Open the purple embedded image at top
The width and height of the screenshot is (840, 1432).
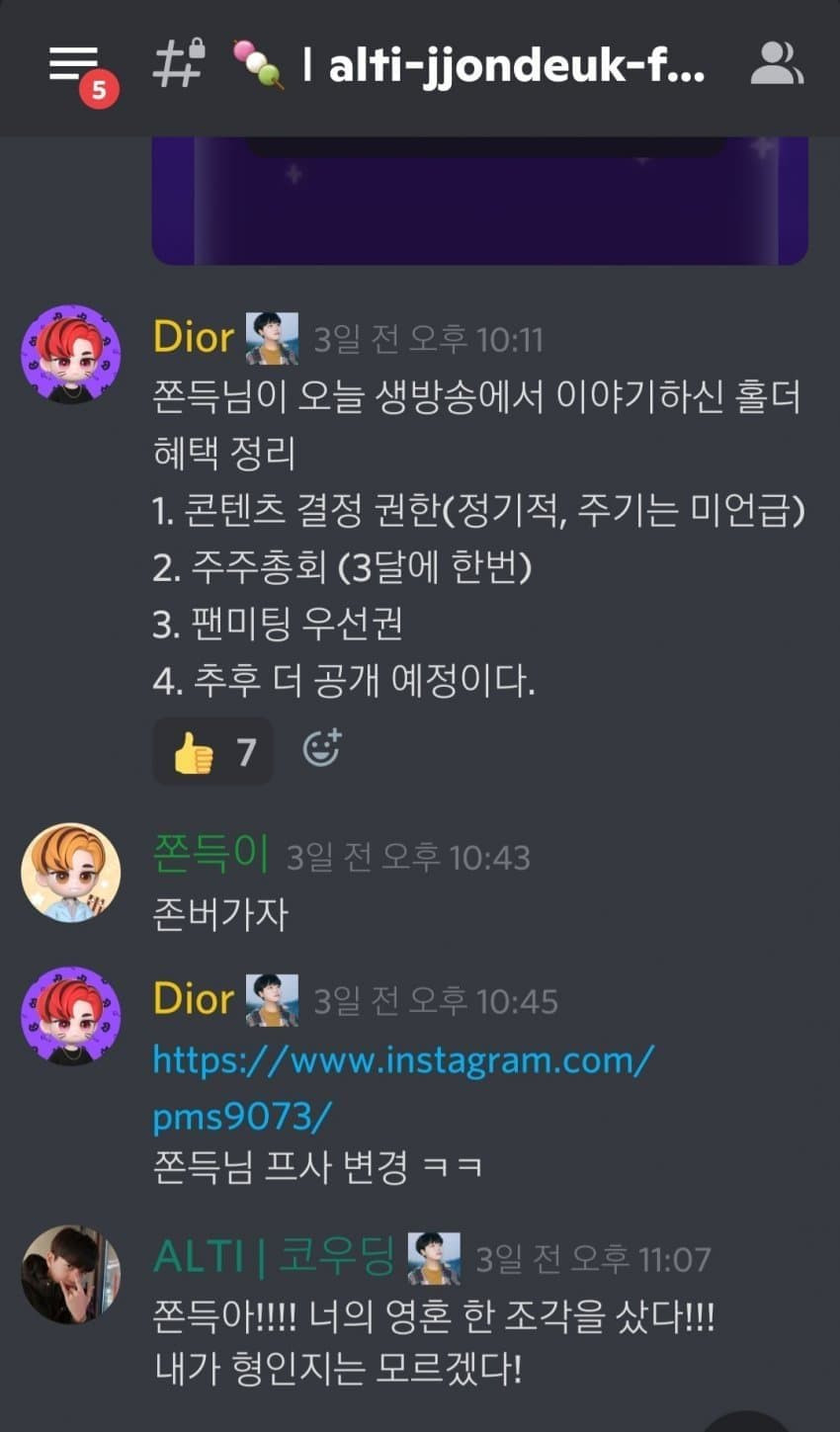click(x=479, y=201)
